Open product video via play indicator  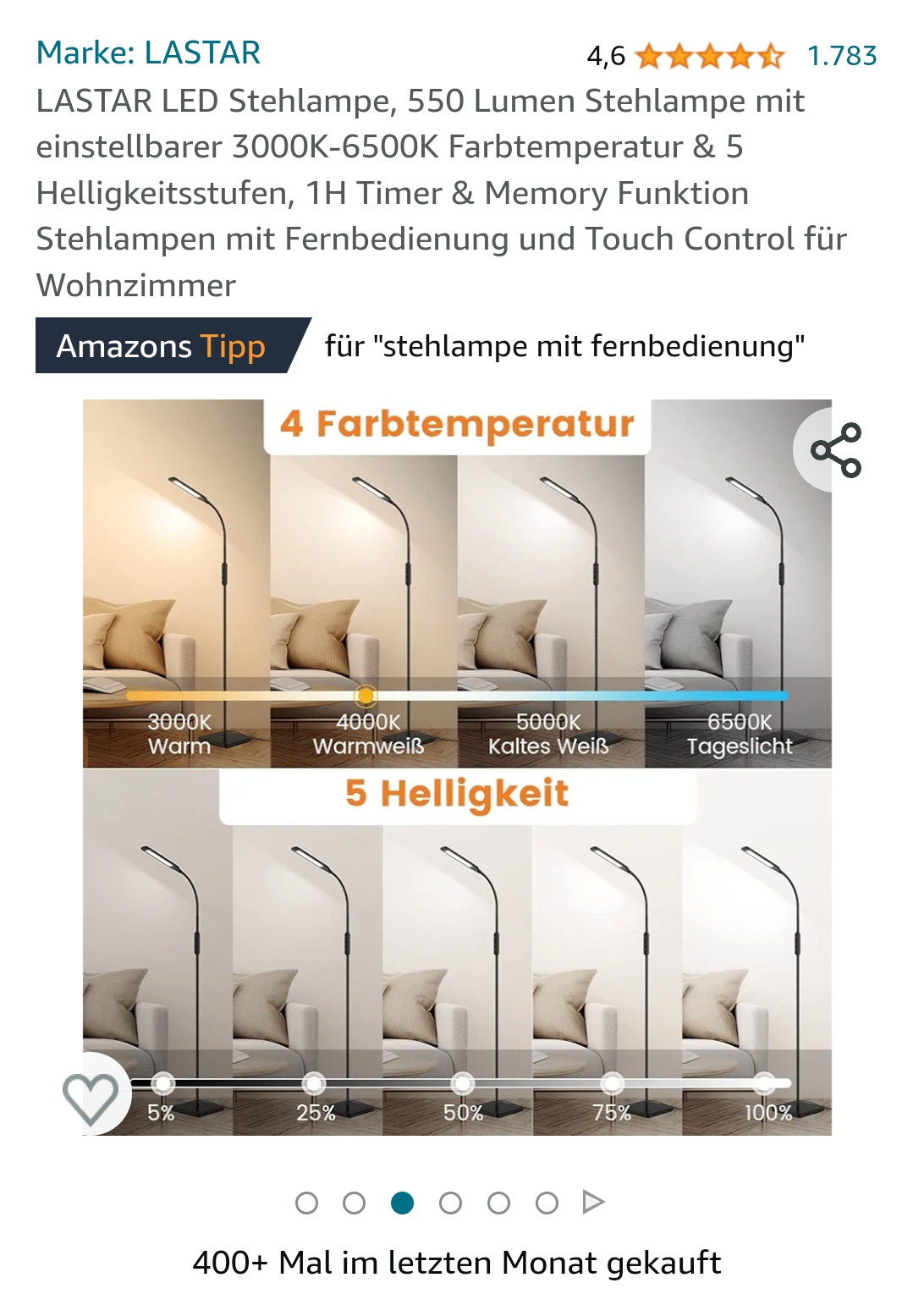[594, 1203]
